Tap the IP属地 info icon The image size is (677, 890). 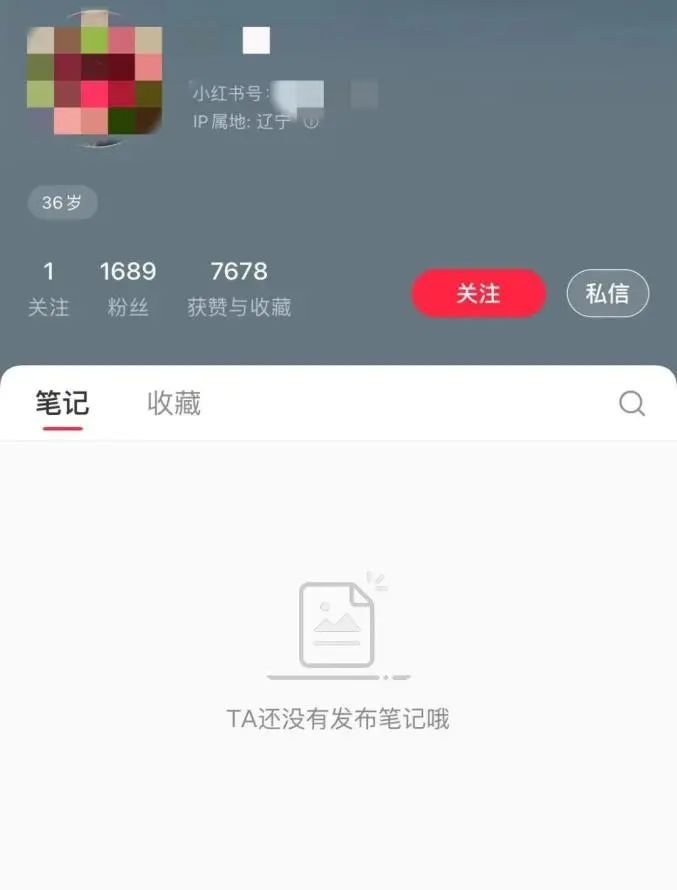pos(311,122)
